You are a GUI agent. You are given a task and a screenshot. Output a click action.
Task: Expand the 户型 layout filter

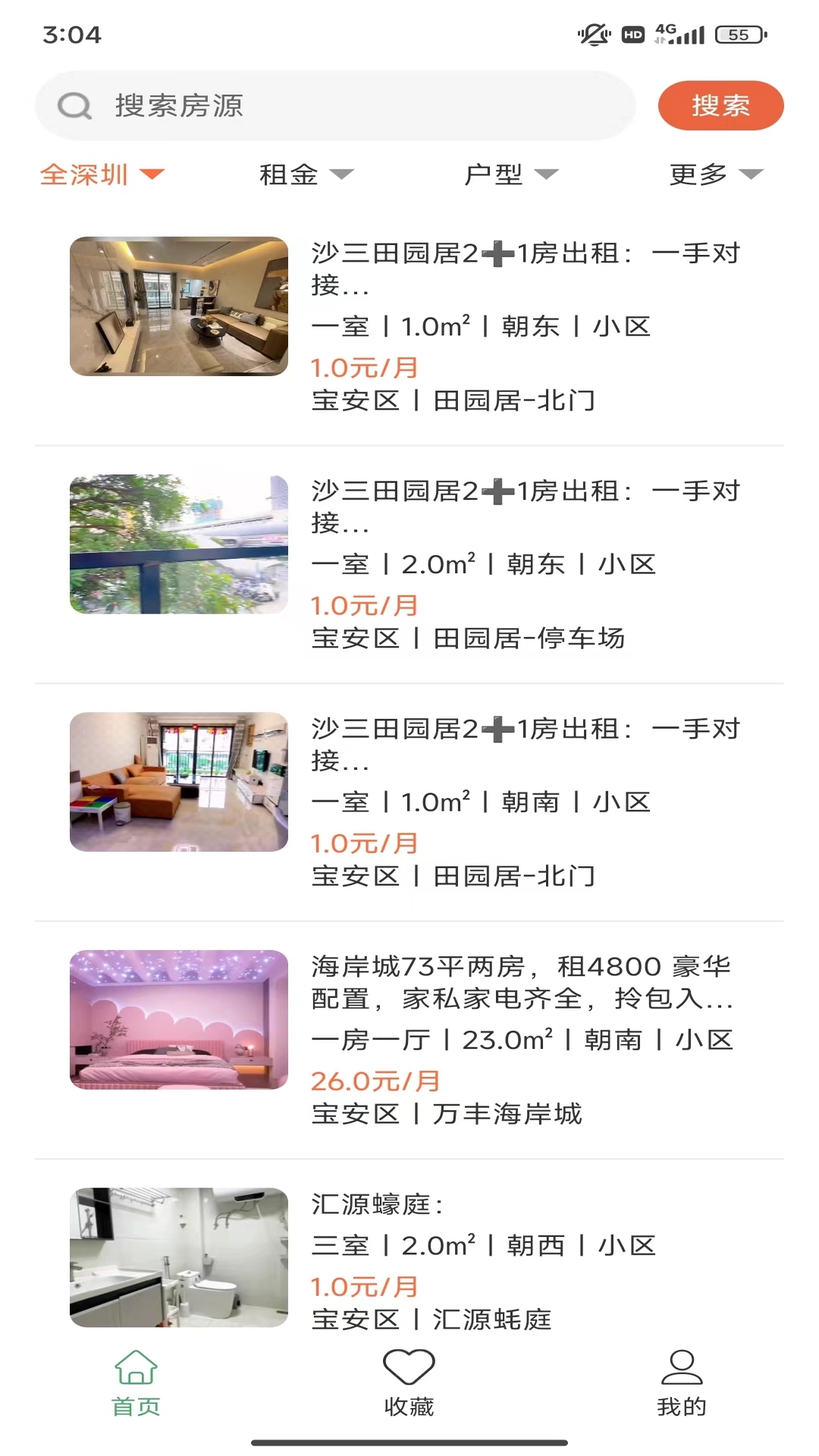(x=510, y=174)
